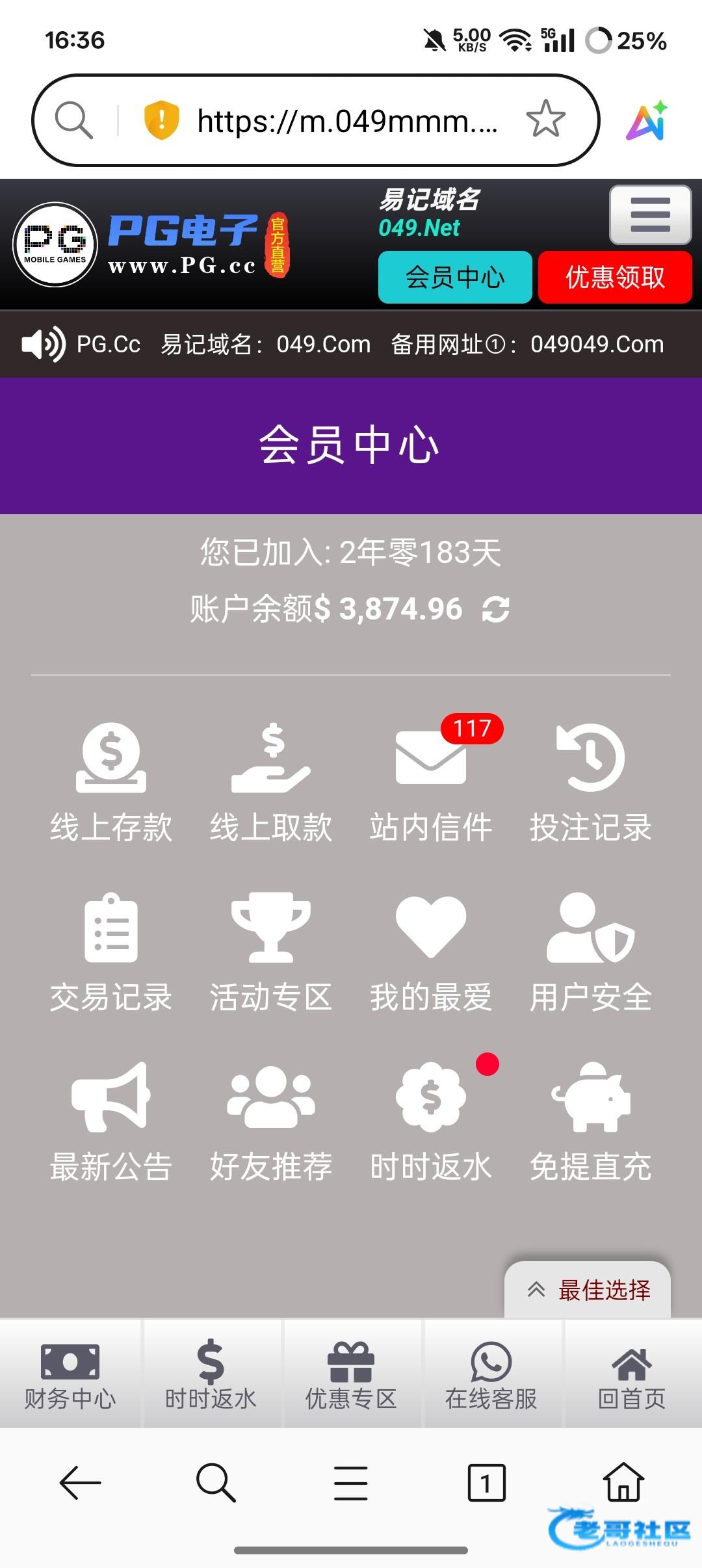
Task: Refresh the account balance
Action: (x=495, y=610)
